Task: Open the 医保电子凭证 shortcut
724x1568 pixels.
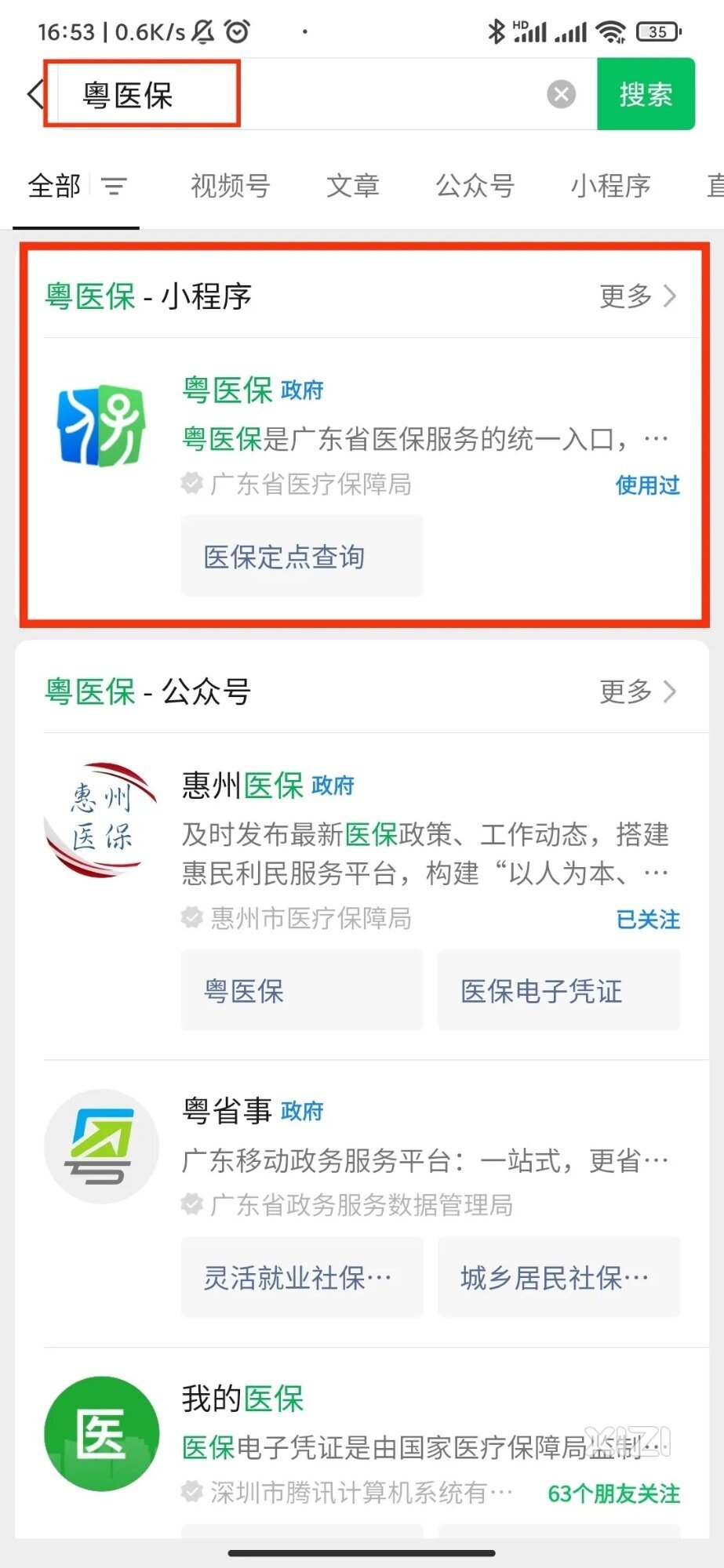Action: click(x=558, y=991)
